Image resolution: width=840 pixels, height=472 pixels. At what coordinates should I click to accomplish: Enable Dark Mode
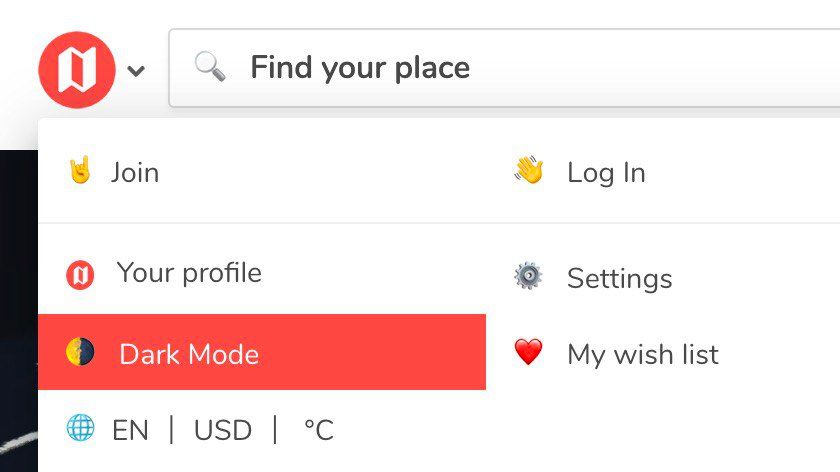click(x=188, y=354)
